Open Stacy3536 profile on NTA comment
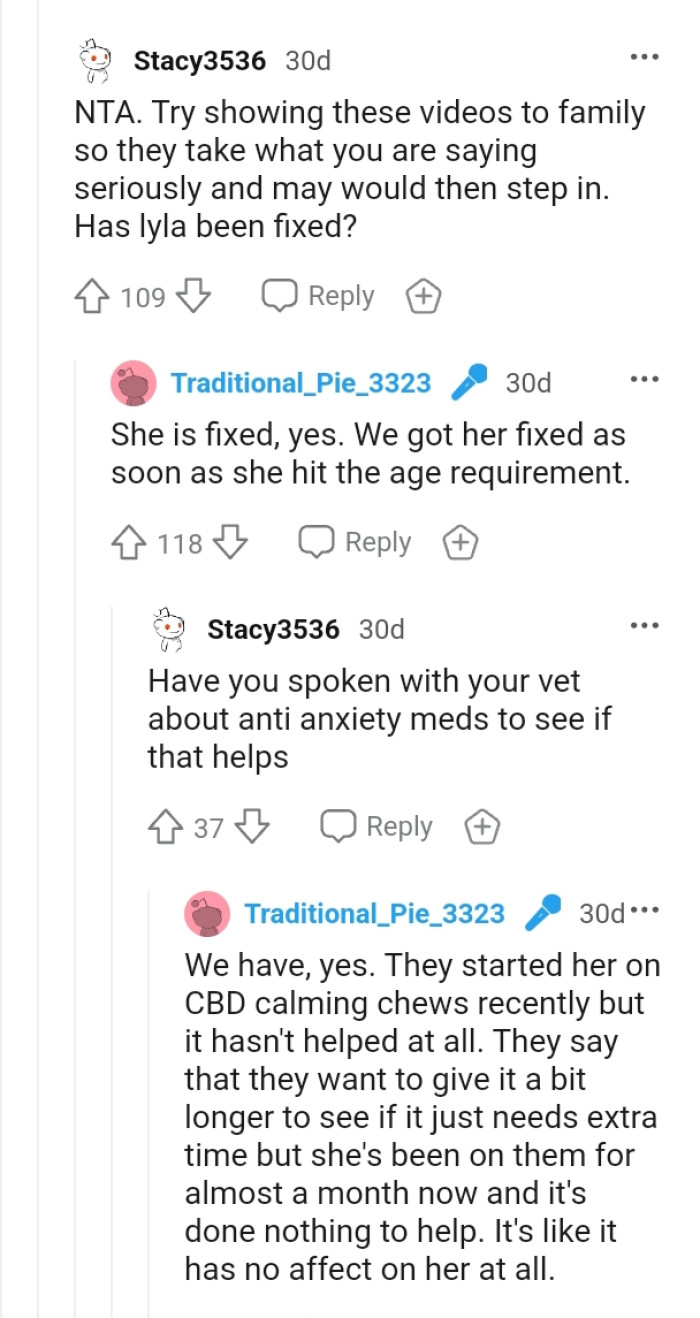The width and height of the screenshot is (700, 1318). pos(199,60)
